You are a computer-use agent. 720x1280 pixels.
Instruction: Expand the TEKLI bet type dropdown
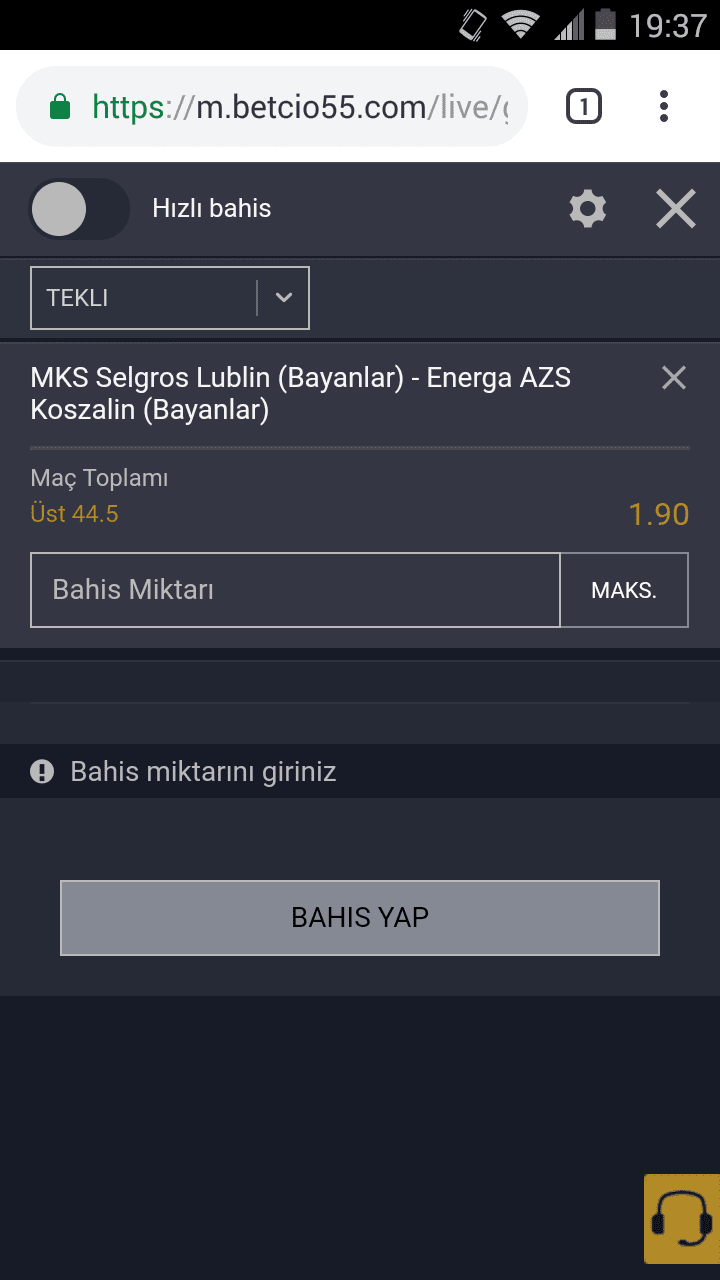(x=170, y=298)
